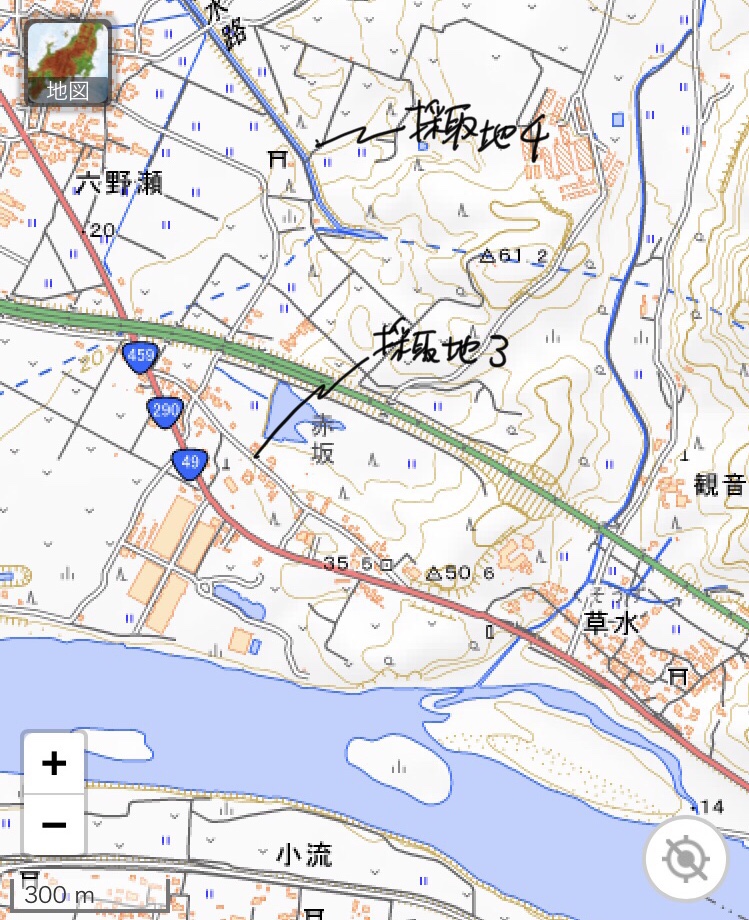The height and width of the screenshot is (920, 749).
Task: Tap the current location tracking icon
Action: [686, 859]
